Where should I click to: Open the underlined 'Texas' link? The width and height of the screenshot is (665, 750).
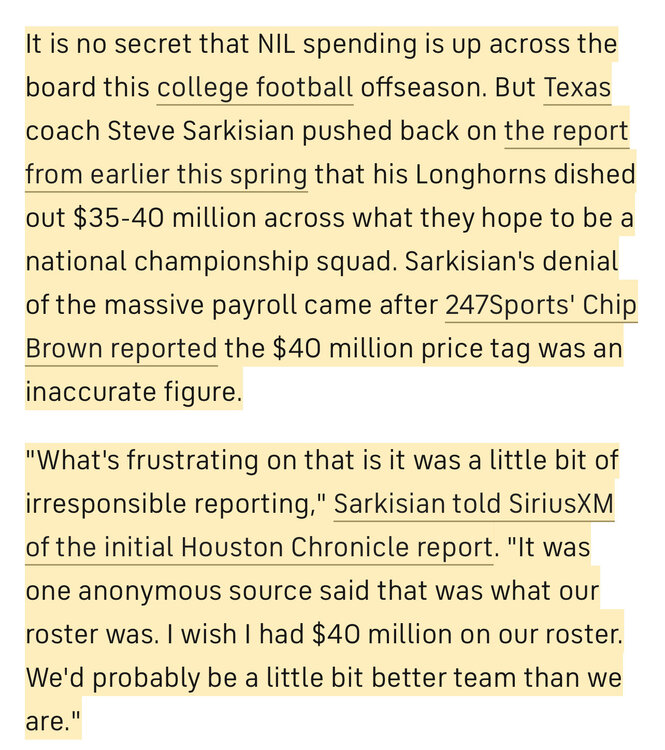577,87
